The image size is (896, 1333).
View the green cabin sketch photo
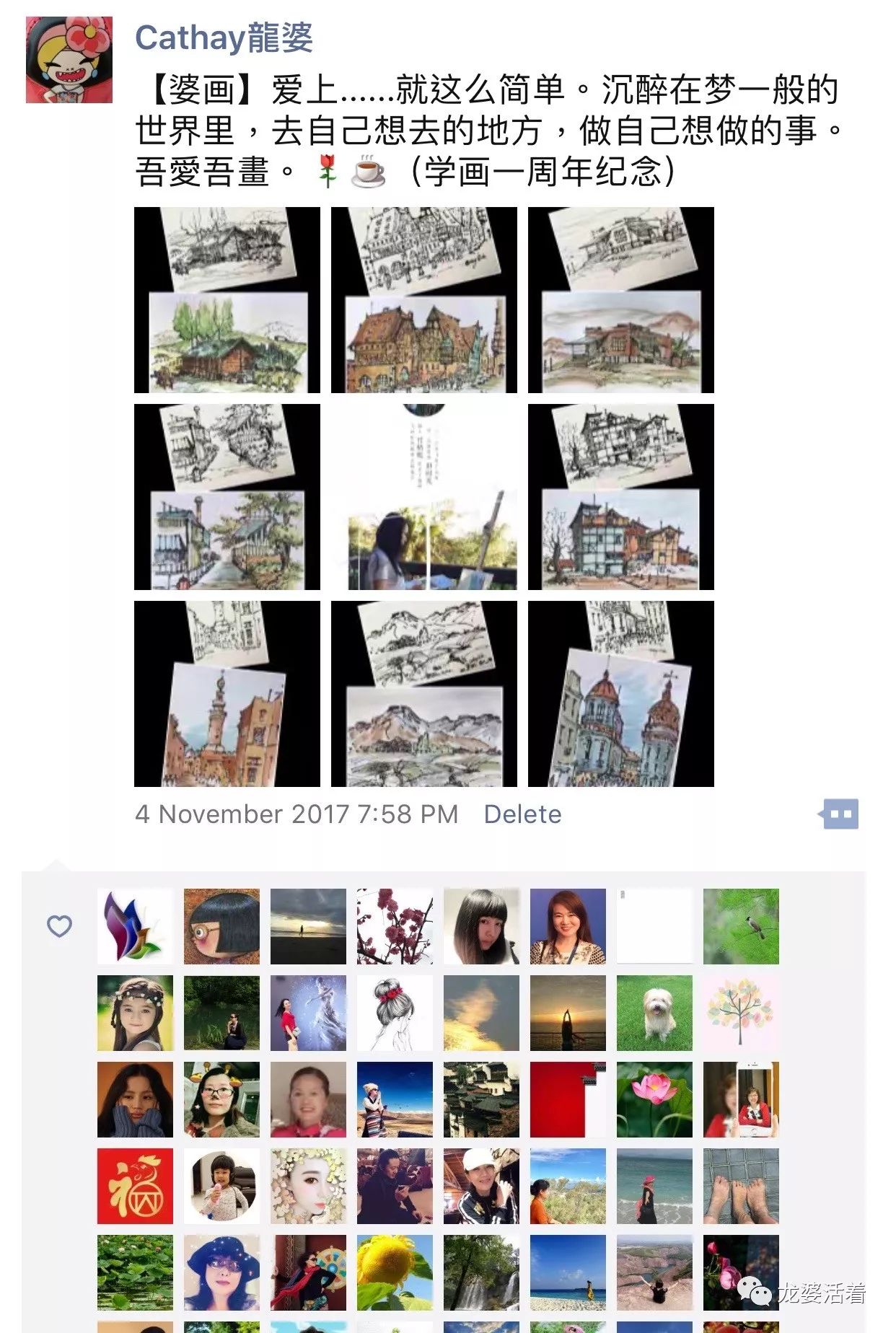[x=227, y=300]
